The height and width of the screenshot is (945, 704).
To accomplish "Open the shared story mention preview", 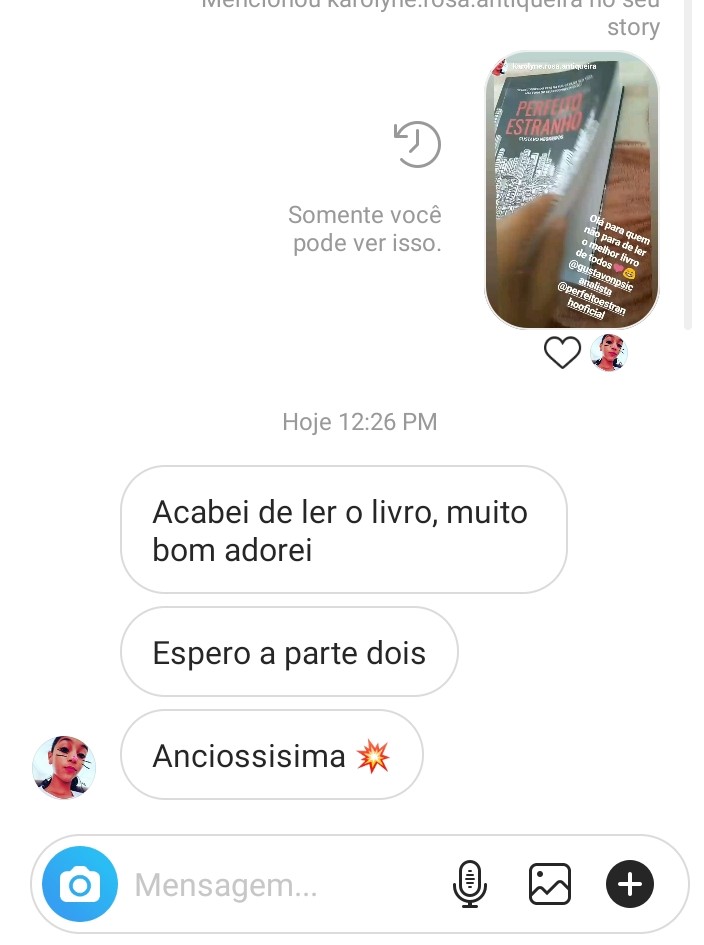I will pos(571,190).
